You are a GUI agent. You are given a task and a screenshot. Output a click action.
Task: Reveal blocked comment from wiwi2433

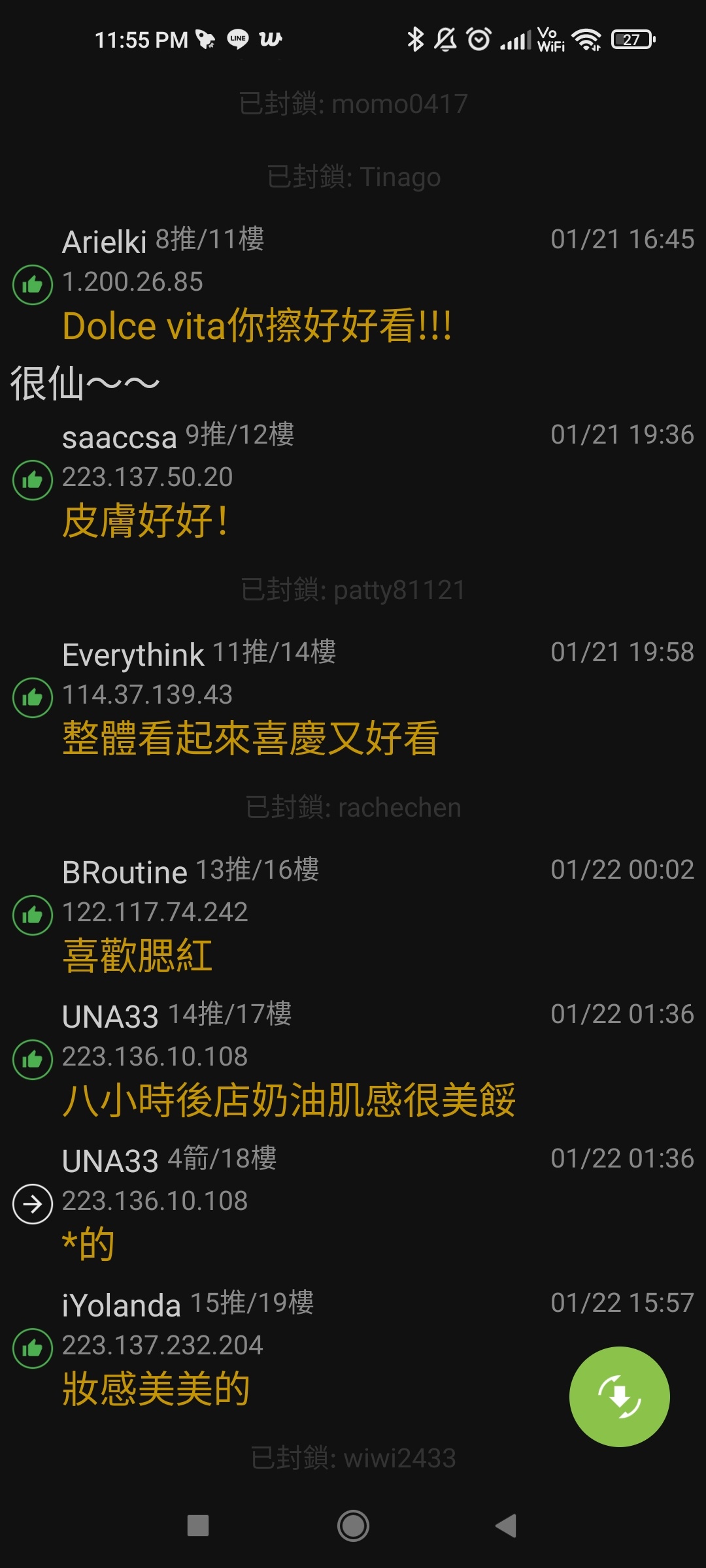353,1458
